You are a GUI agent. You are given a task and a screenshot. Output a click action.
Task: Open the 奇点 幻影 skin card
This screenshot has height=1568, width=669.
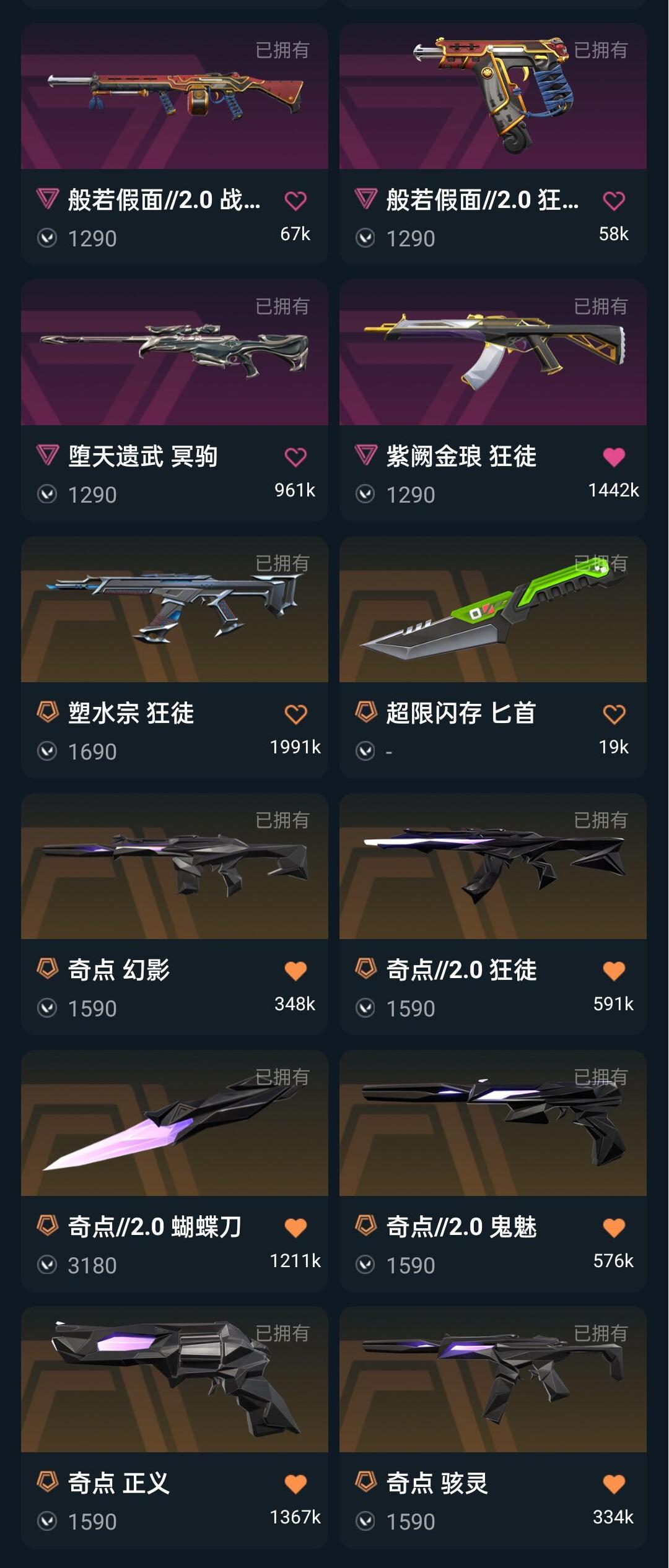coord(174,867)
